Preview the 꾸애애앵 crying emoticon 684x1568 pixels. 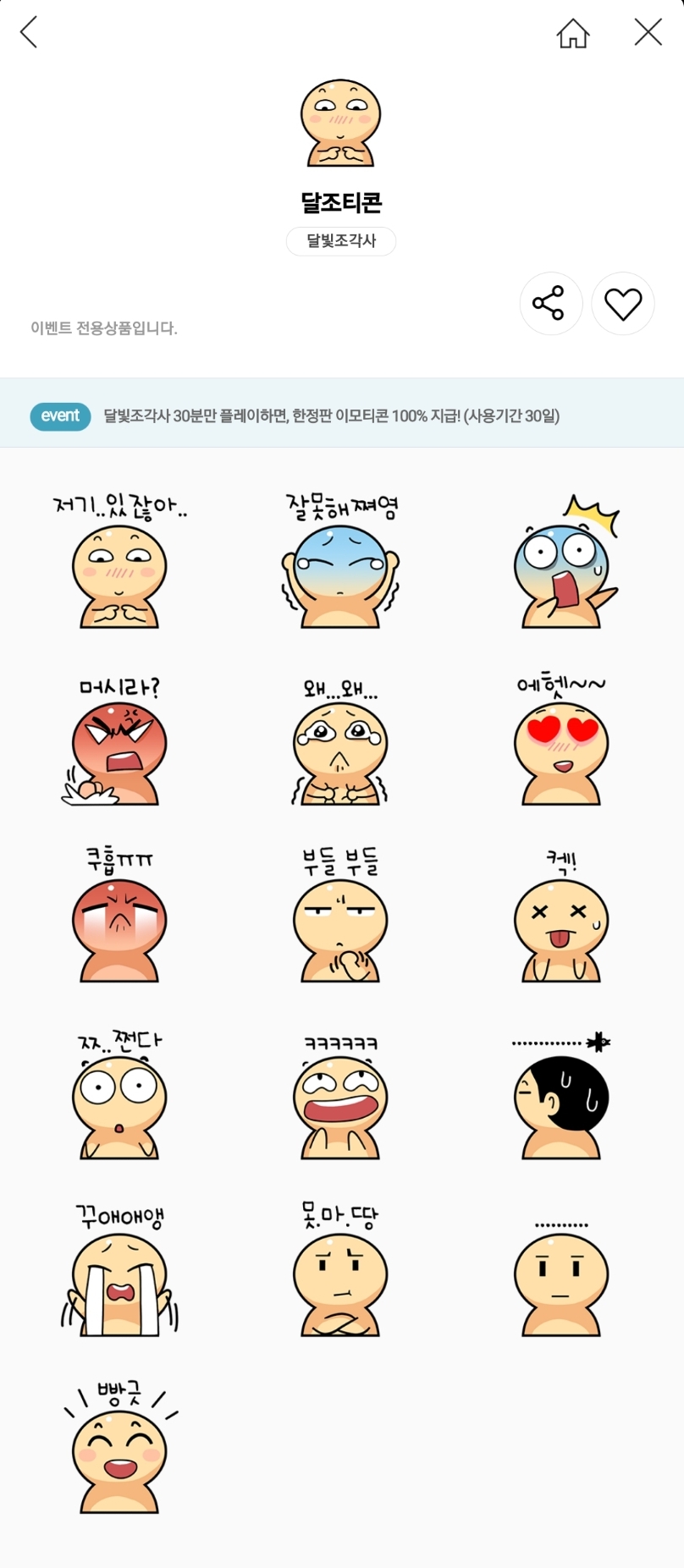119,1271
